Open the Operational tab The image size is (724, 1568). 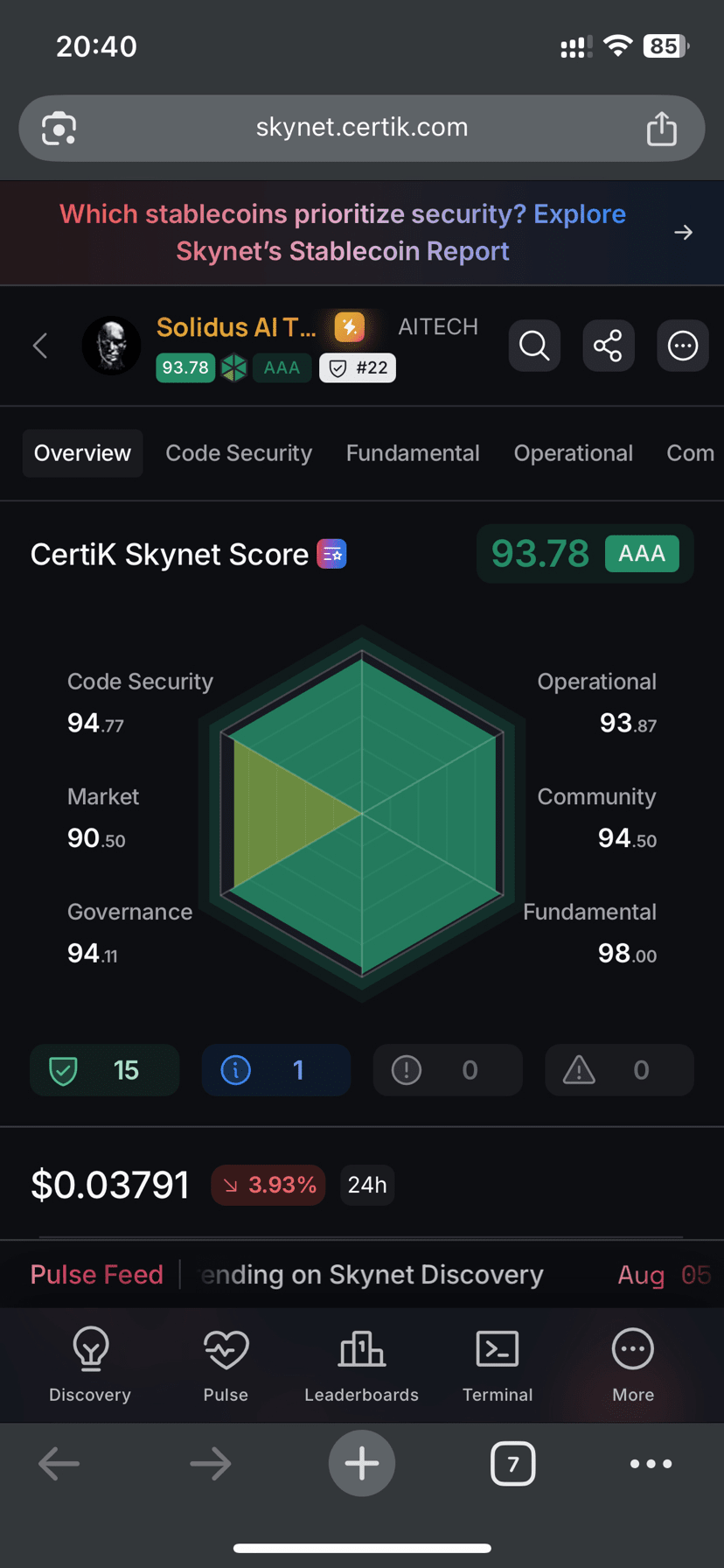573,453
